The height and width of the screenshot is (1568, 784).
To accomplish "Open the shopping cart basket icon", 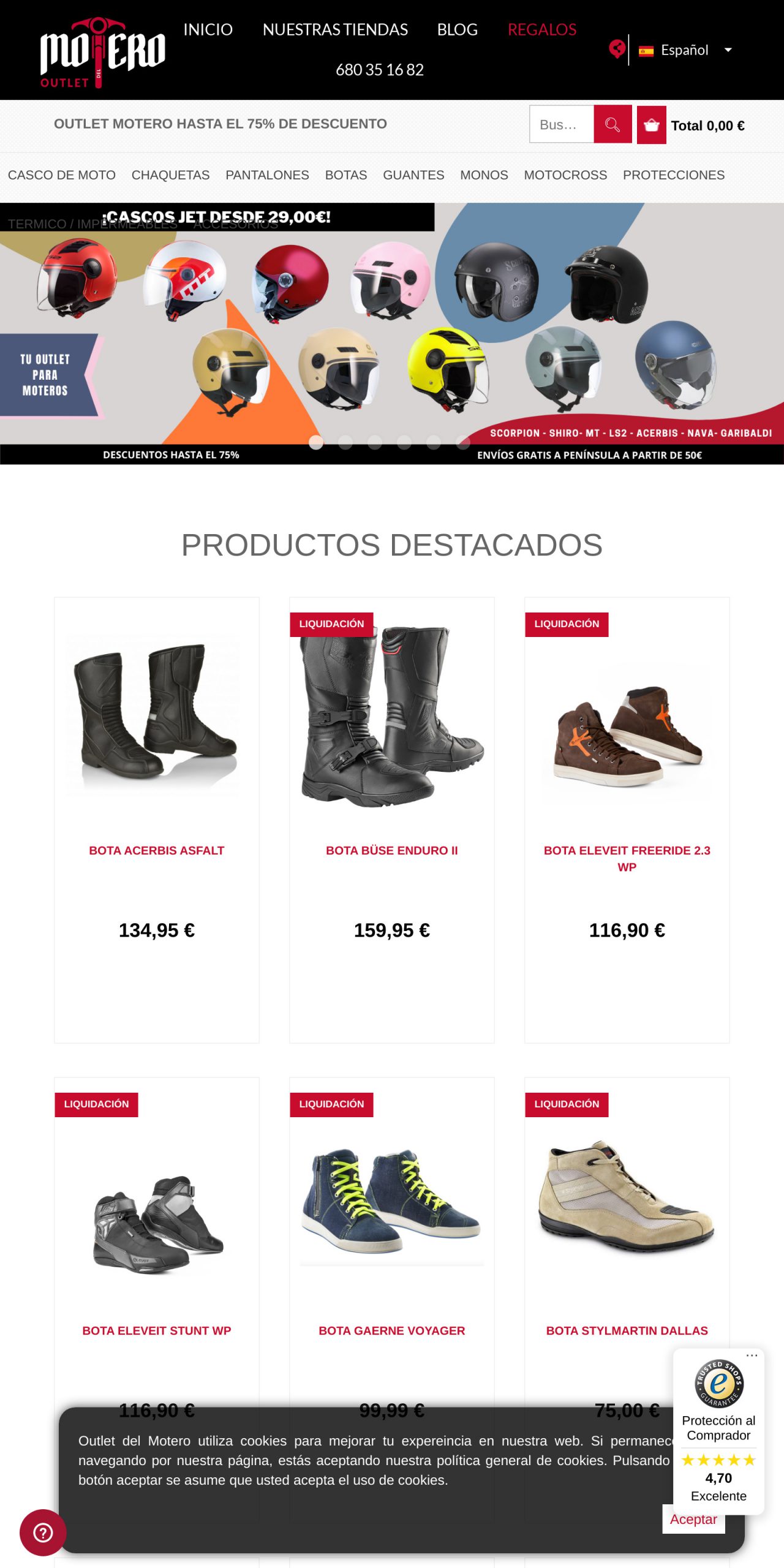I will click(x=651, y=125).
